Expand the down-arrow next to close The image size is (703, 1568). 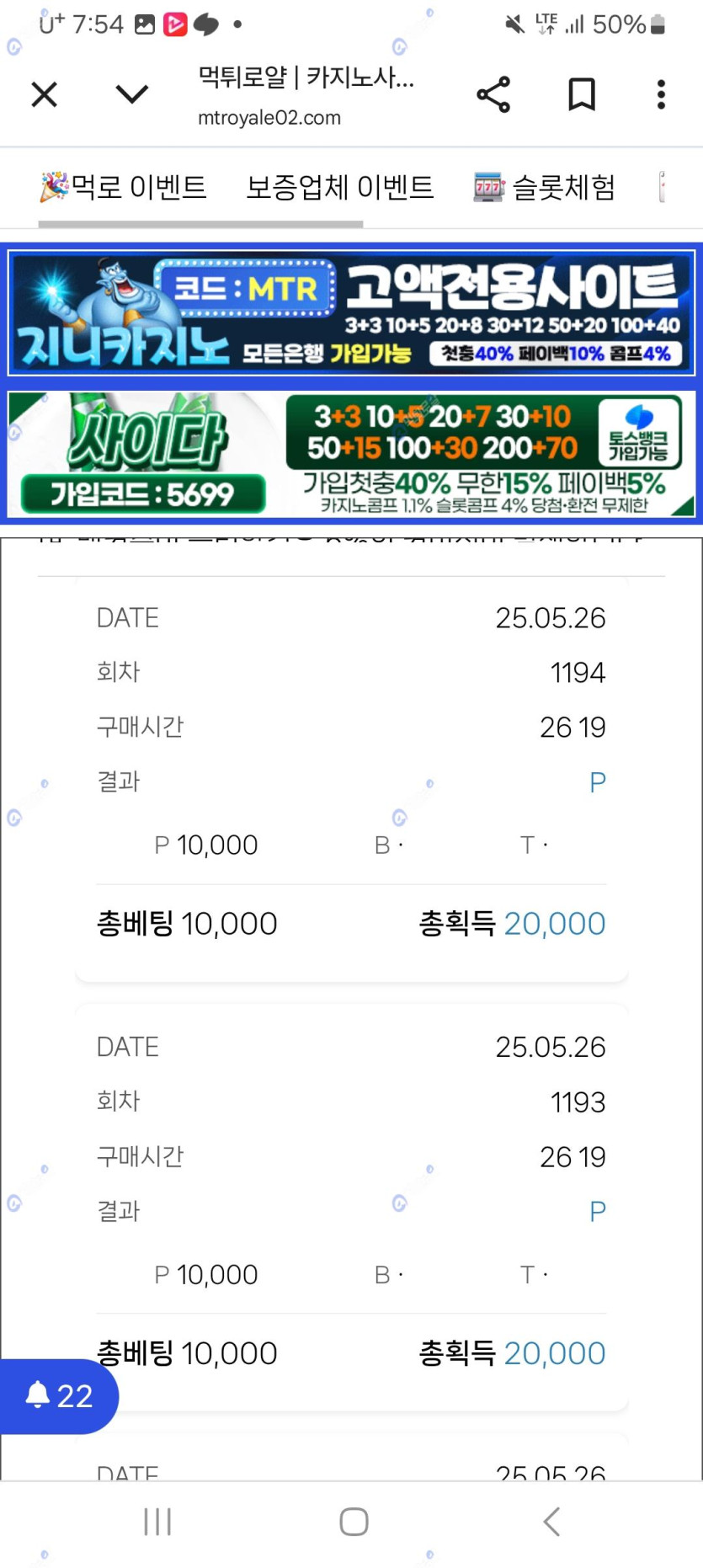pos(131,94)
